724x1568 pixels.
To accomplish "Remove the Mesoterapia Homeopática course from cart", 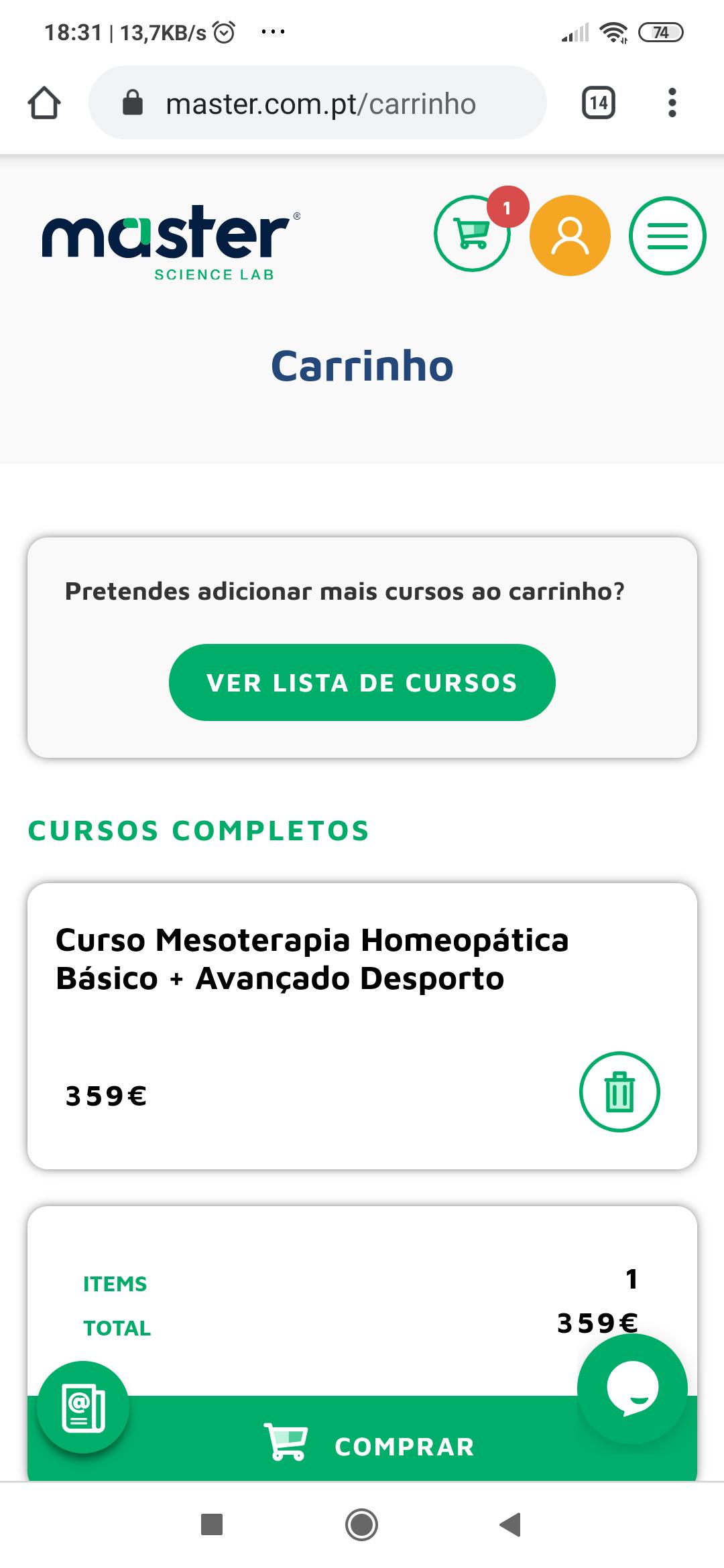I will pos(619,1092).
